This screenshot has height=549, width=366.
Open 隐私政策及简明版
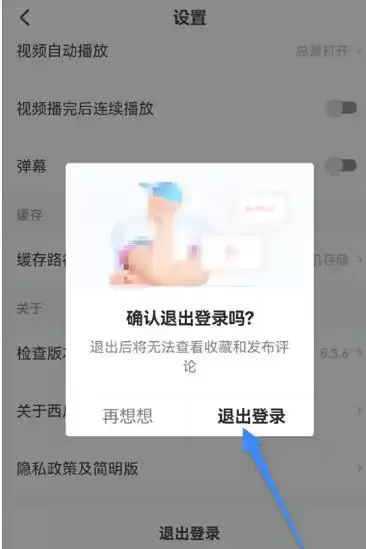[183, 468]
